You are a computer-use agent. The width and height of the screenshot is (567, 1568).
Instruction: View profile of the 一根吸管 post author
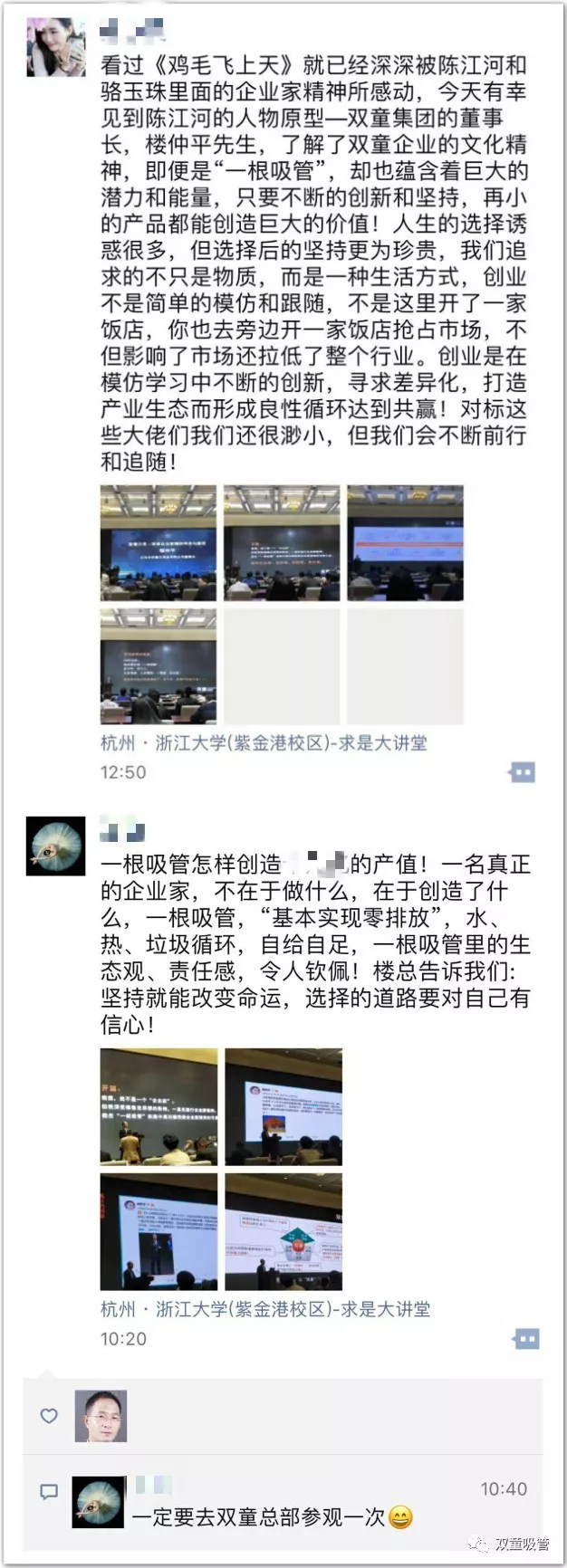coord(56,846)
